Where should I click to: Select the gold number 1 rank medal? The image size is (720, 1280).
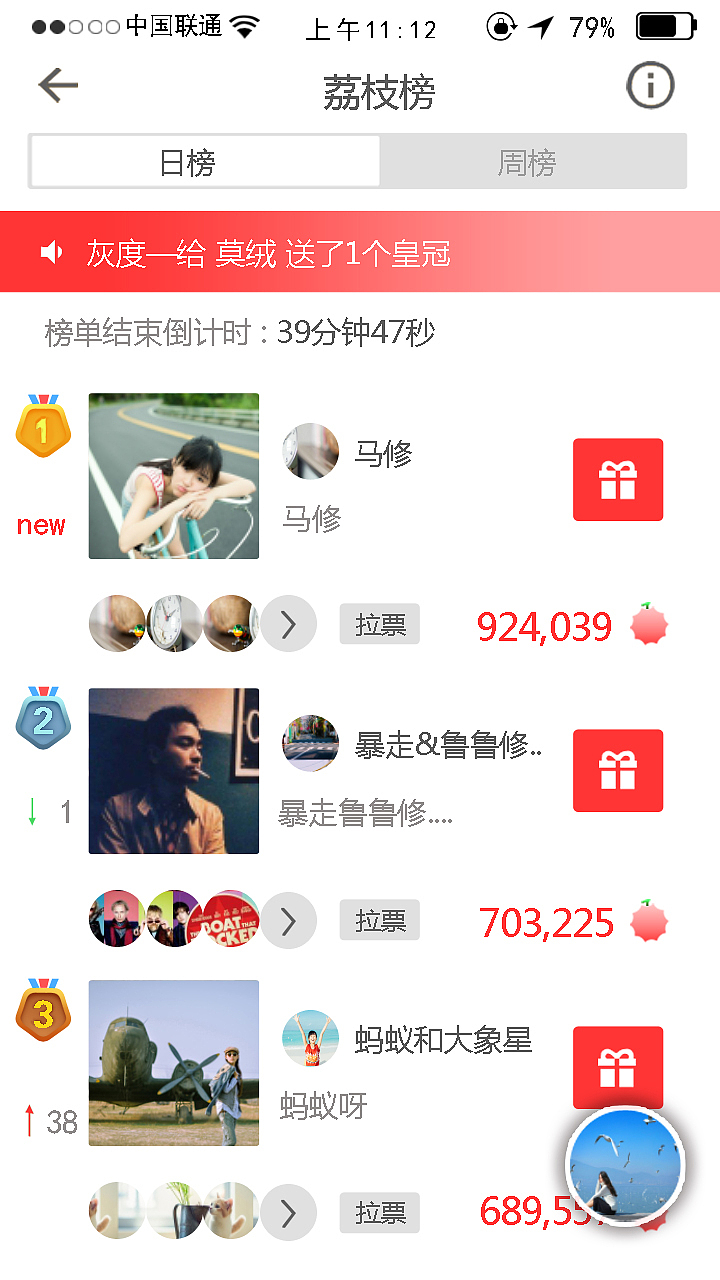(43, 428)
